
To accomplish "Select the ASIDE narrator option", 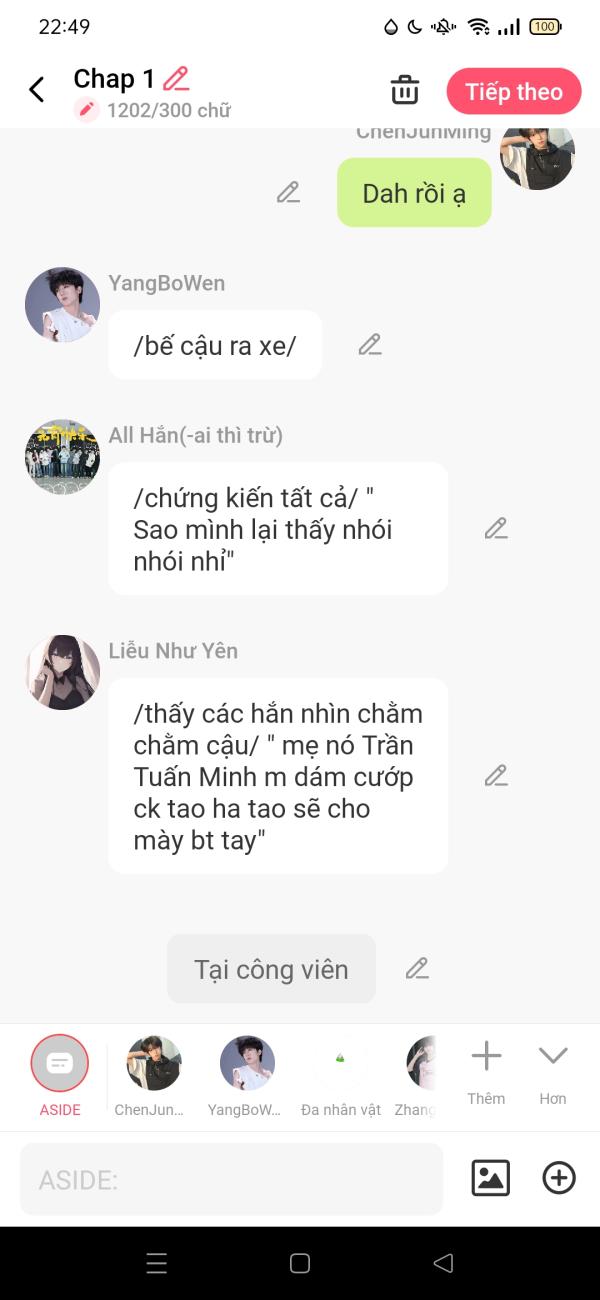I will pos(60,1064).
